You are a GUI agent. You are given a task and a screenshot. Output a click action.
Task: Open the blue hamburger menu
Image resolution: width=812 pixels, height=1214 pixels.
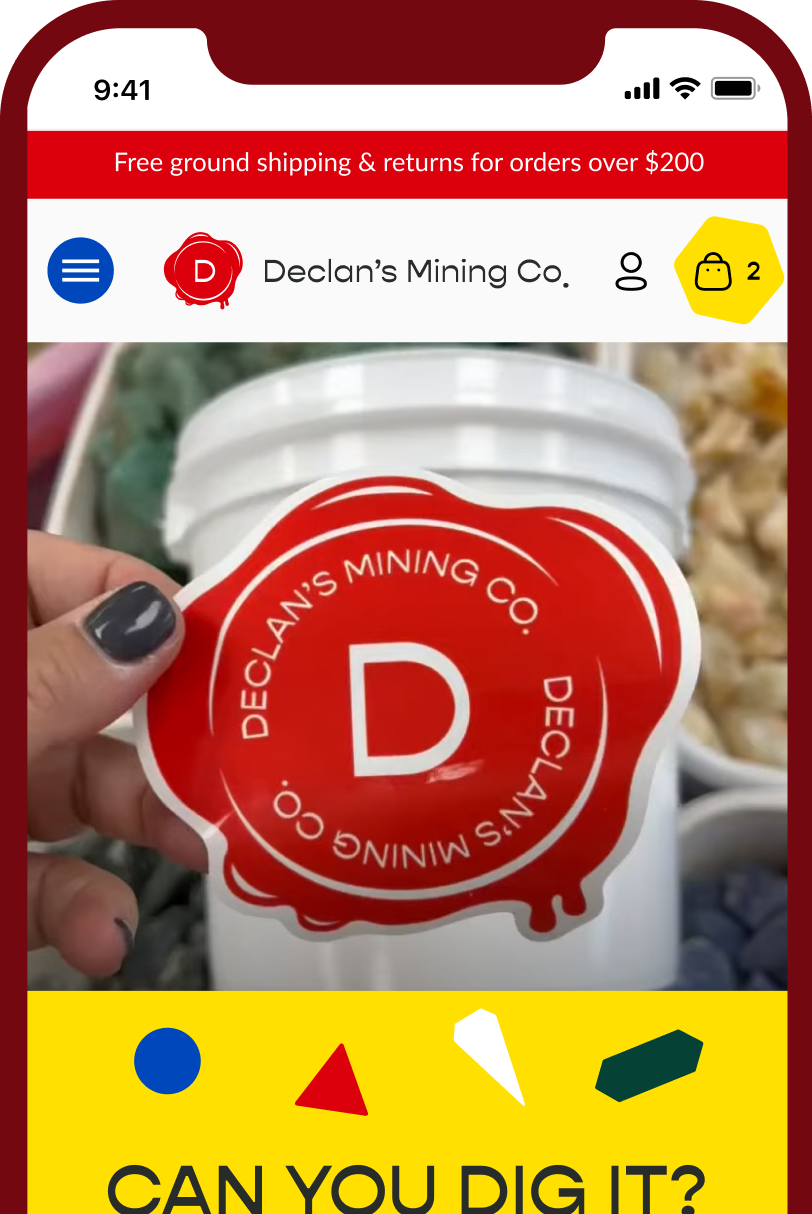pyautogui.click(x=81, y=271)
